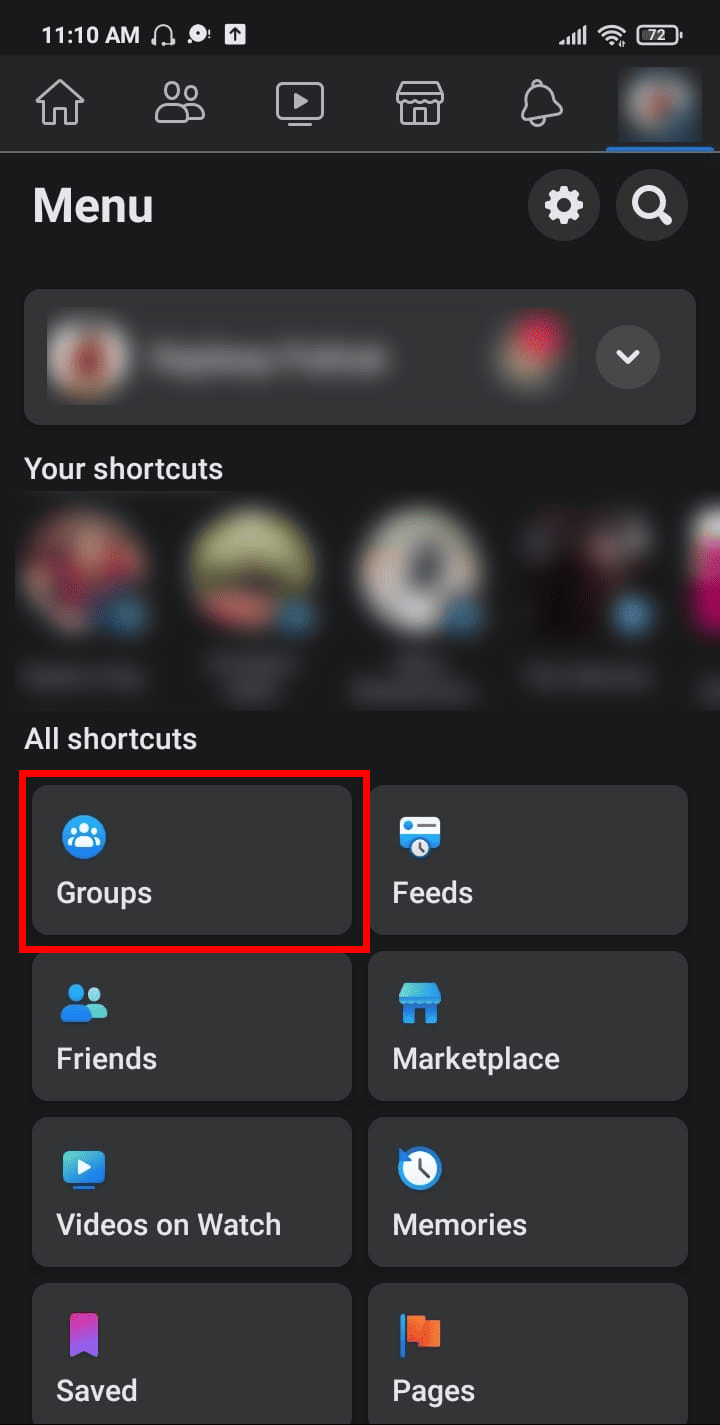Open the Feeds shortcut
The width and height of the screenshot is (720, 1425).
coord(527,860)
